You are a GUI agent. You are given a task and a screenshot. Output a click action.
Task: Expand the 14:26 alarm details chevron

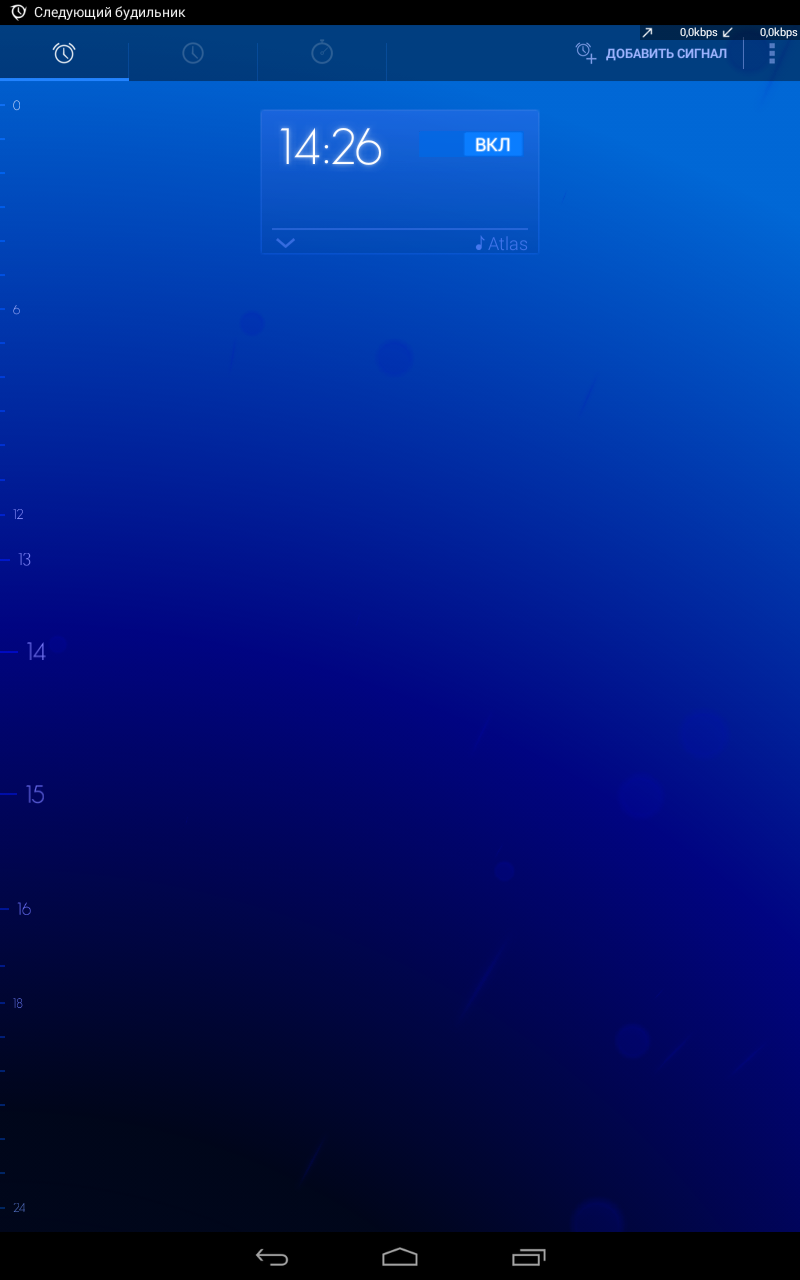click(286, 242)
